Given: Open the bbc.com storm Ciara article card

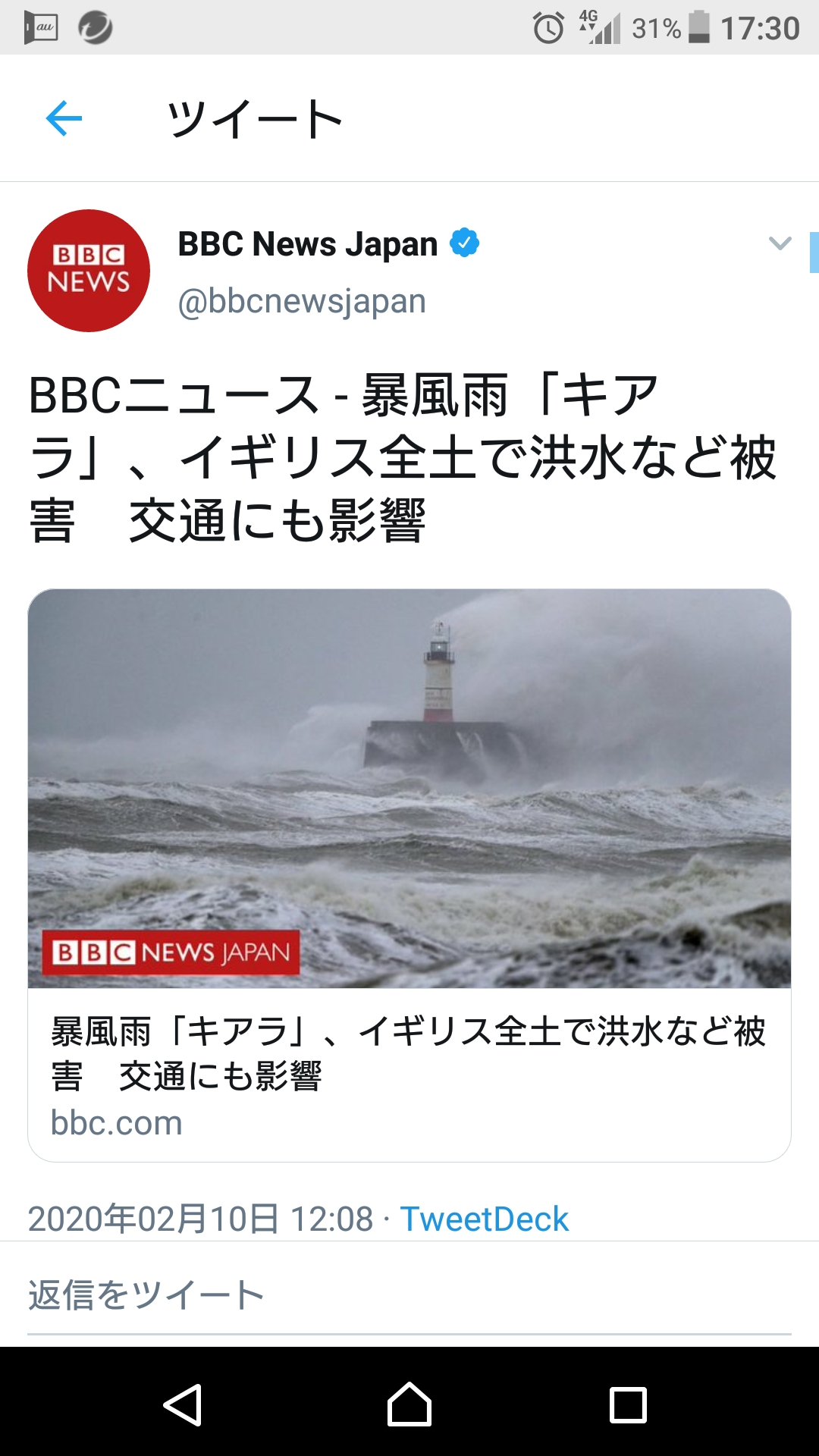Looking at the screenshot, I should click(x=409, y=874).
